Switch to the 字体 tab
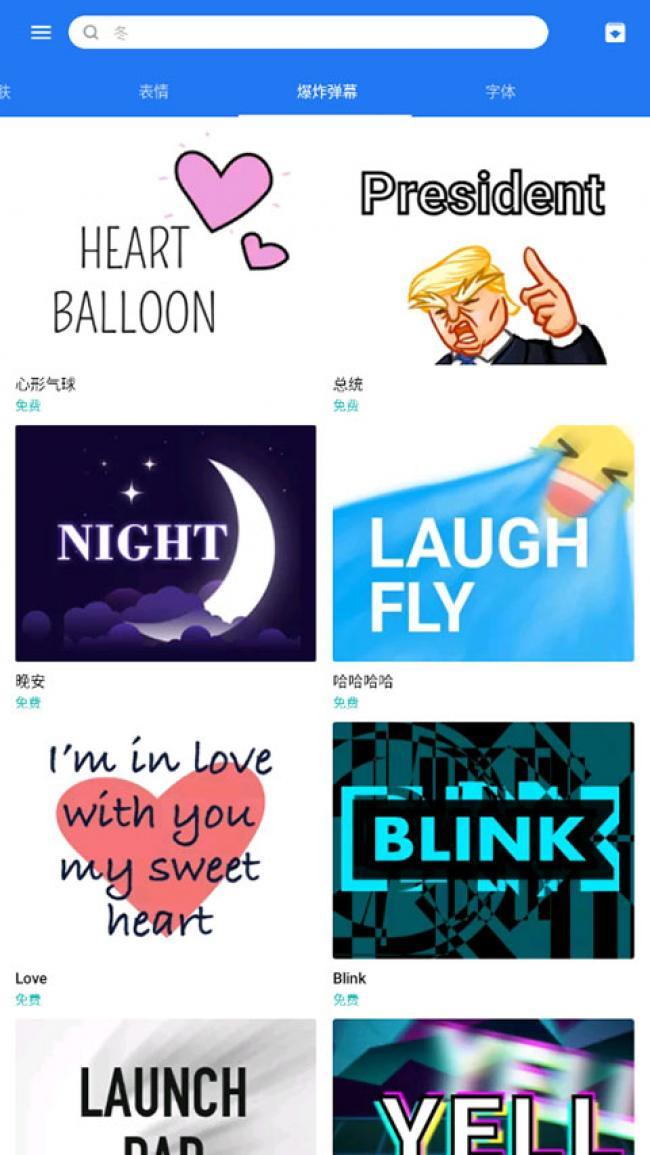The width and height of the screenshot is (650, 1155). (x=500, y=92)
